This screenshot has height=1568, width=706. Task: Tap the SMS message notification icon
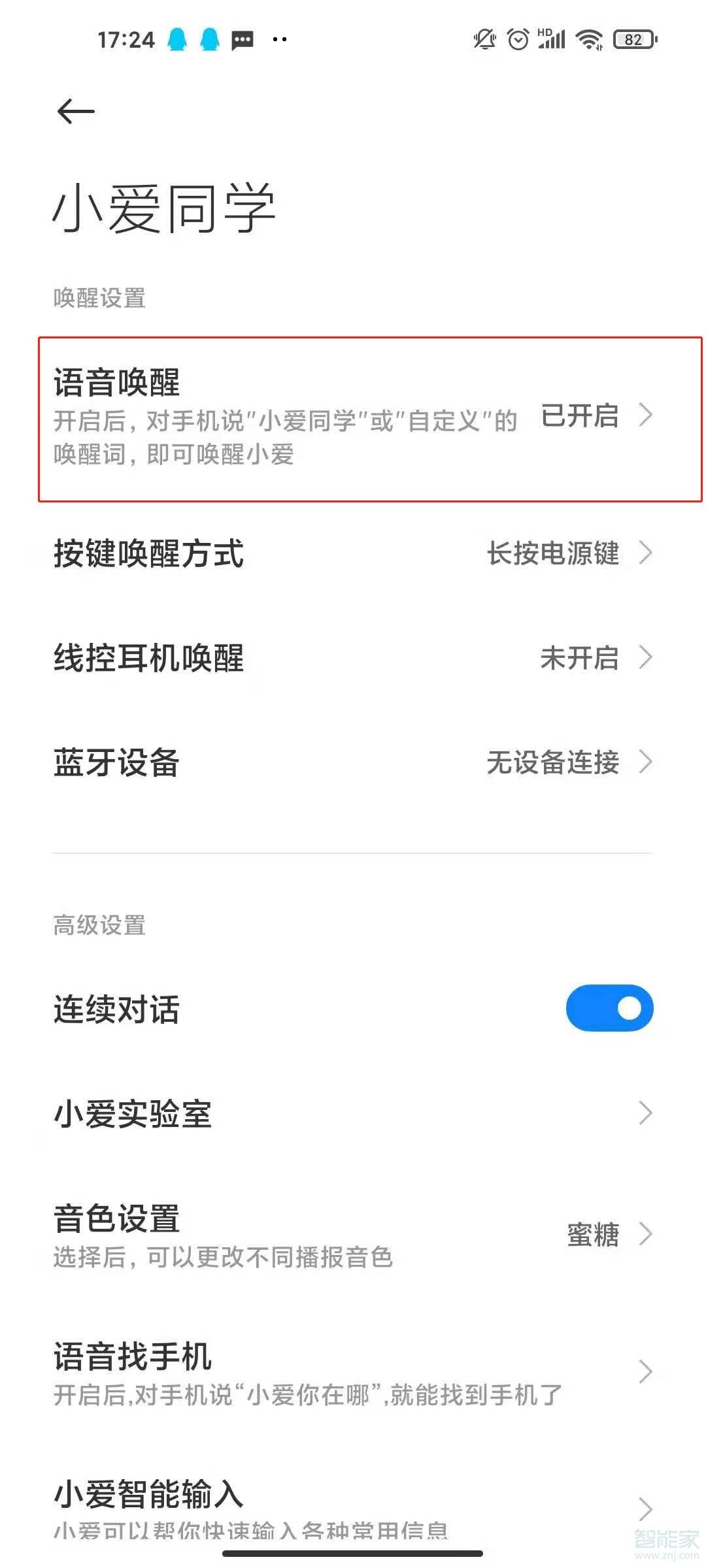tap(242, 40)
